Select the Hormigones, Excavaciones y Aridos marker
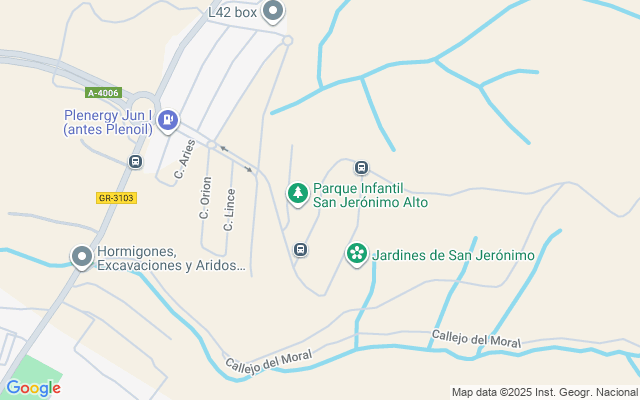Image resolution: width=640 pixels, height=400 pixels. (81, 257)
